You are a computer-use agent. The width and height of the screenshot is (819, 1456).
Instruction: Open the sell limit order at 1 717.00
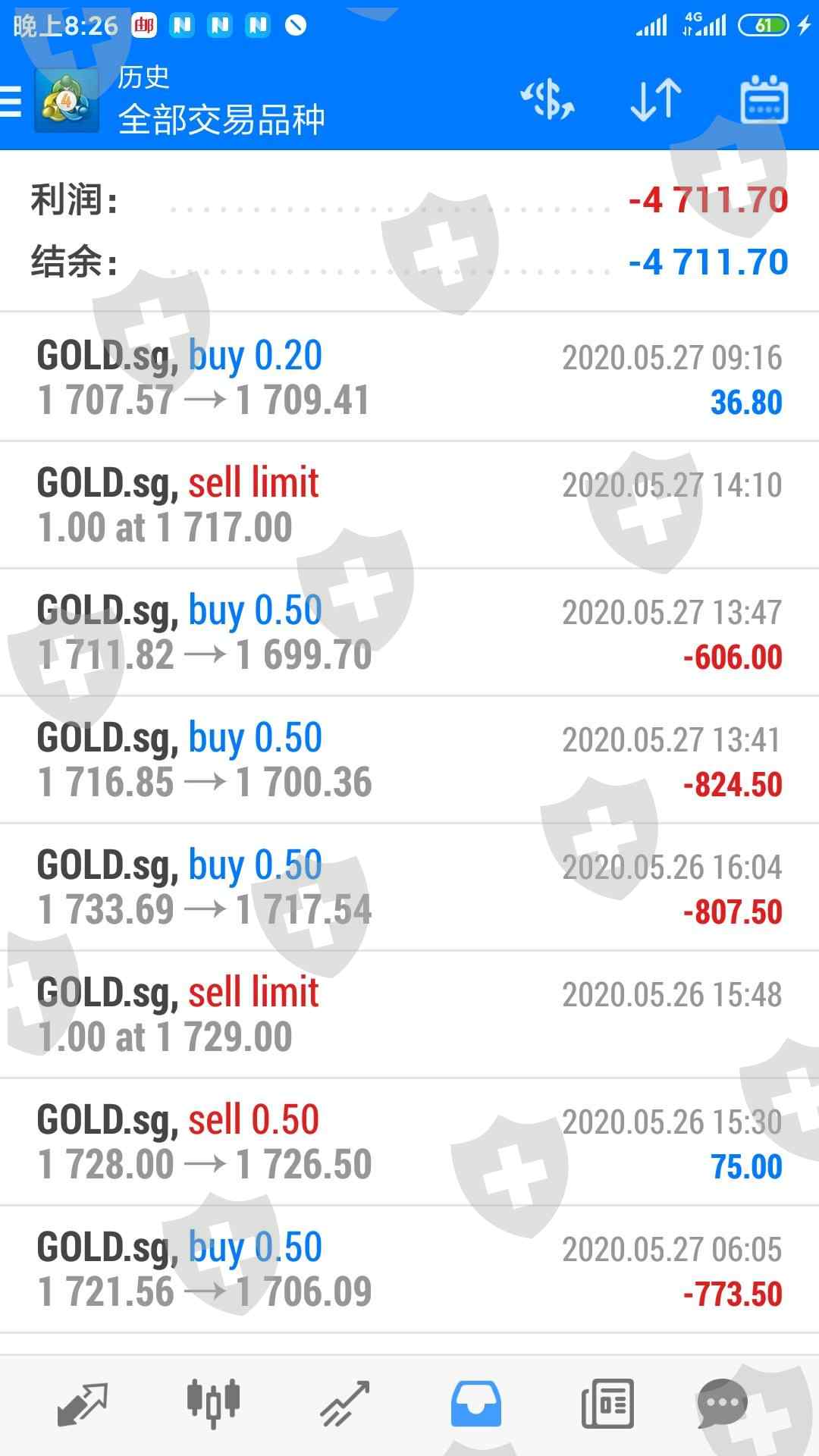[x=409, y=505]
